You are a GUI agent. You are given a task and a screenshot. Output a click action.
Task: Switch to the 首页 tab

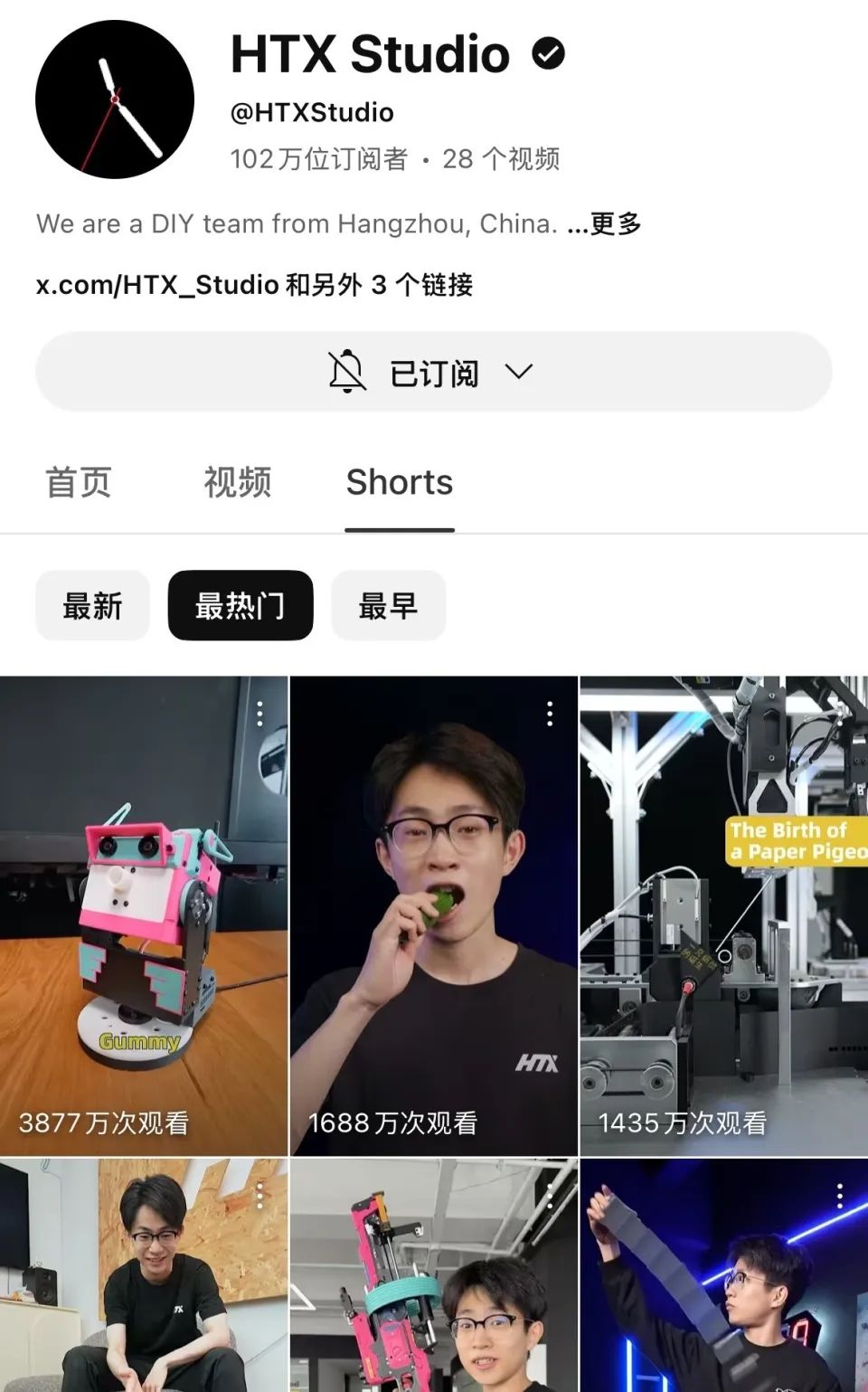80,482
